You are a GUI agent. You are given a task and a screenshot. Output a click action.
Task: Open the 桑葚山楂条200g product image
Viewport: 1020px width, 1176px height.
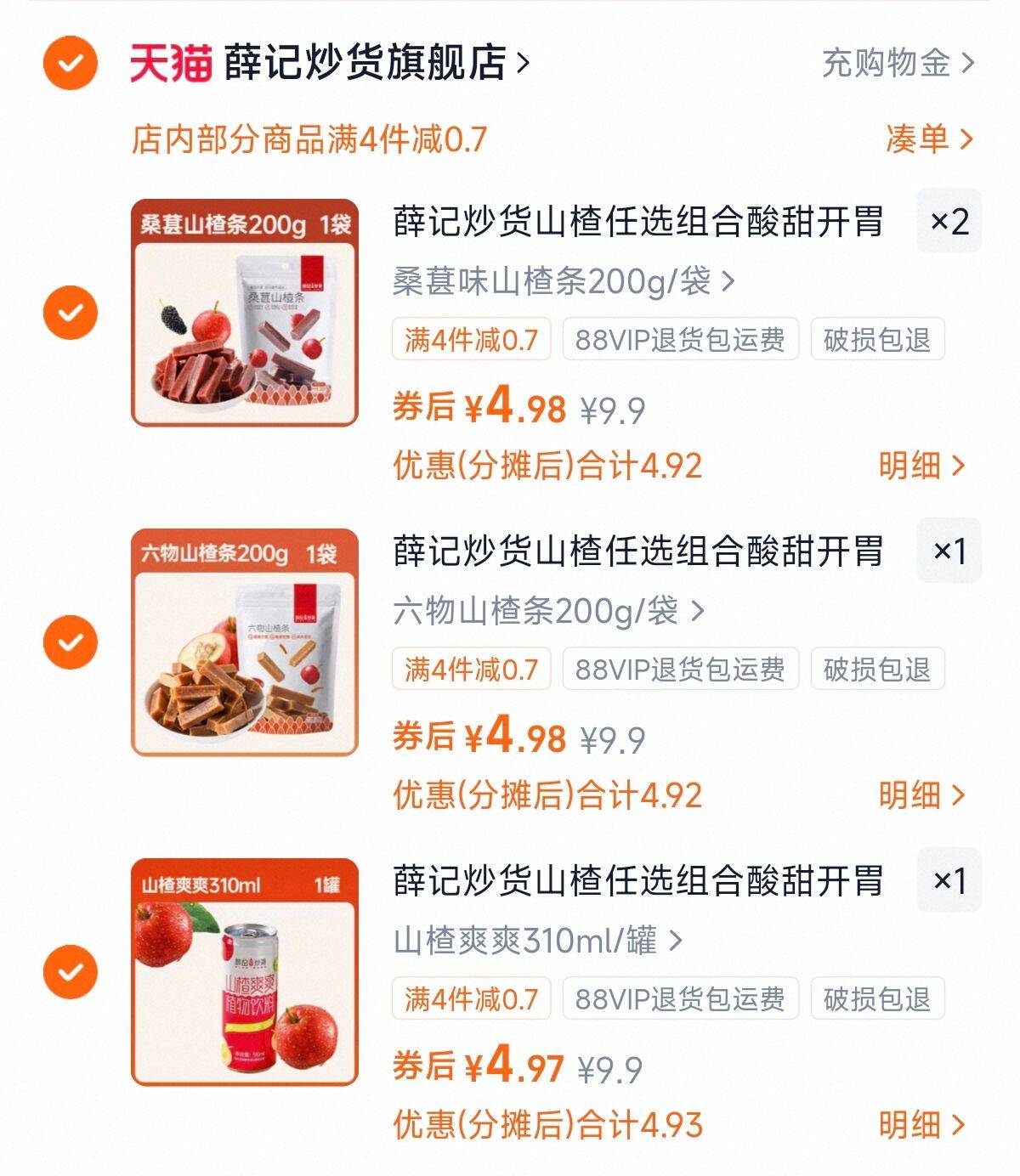click(x=245, y=313)
